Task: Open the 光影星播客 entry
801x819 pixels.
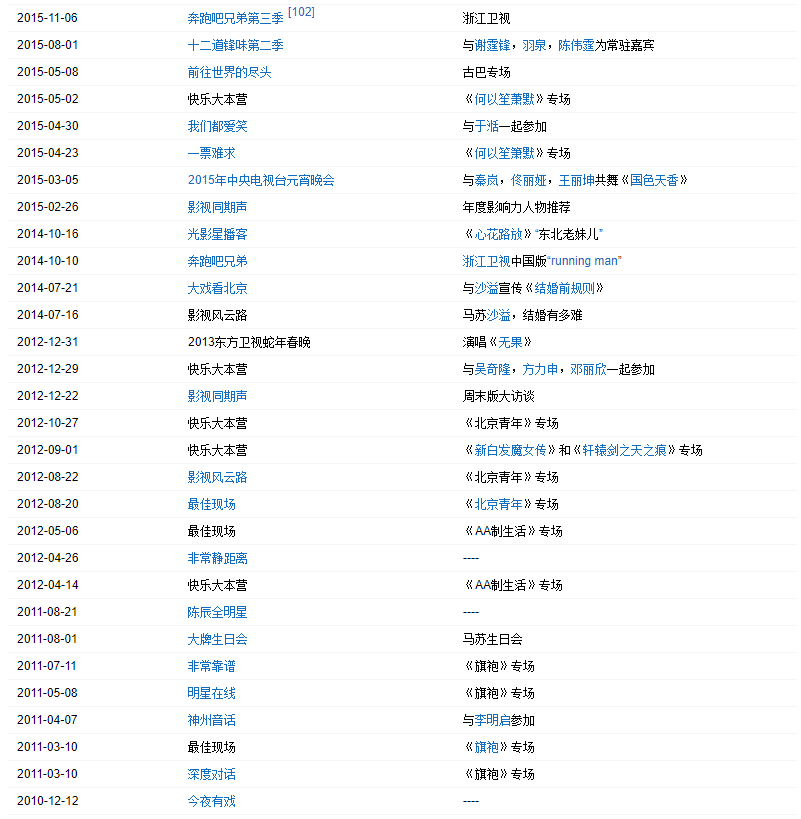Action: (217, 234)
